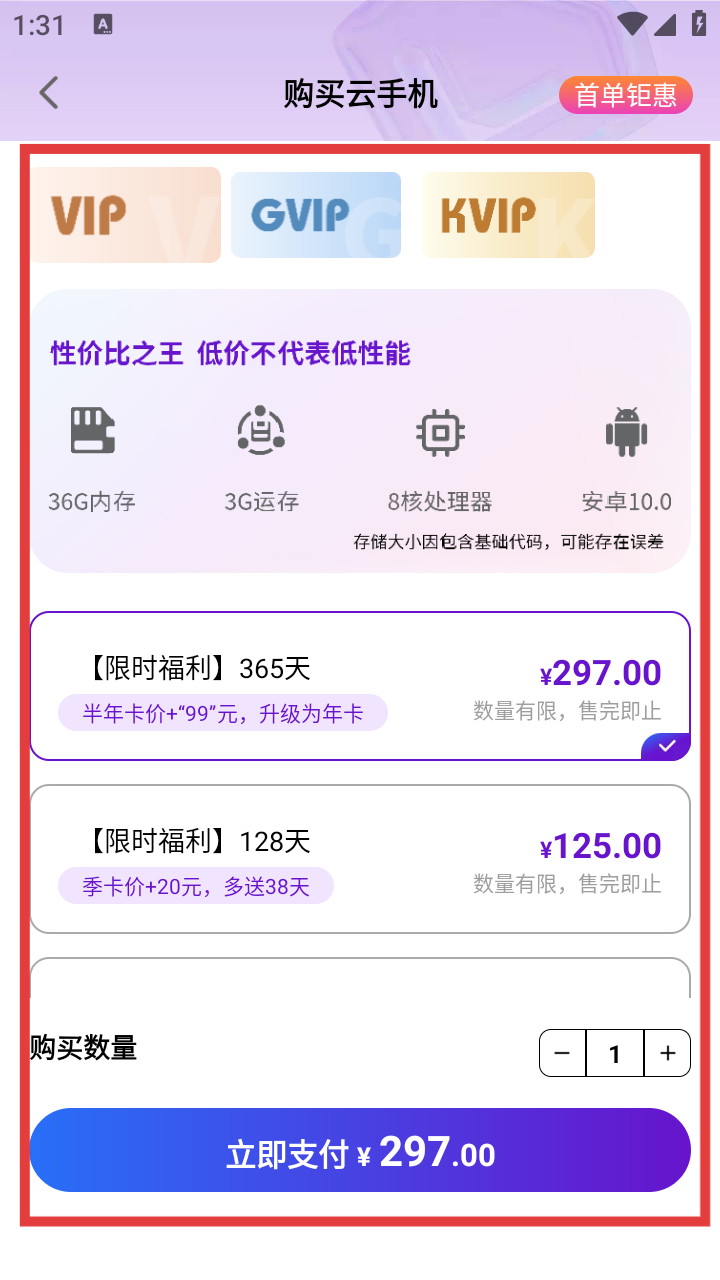The width and height of the screenshot is (720, 1280).
Task: Open the 首单钜惠 first-order offer
Action: [626, 95]
